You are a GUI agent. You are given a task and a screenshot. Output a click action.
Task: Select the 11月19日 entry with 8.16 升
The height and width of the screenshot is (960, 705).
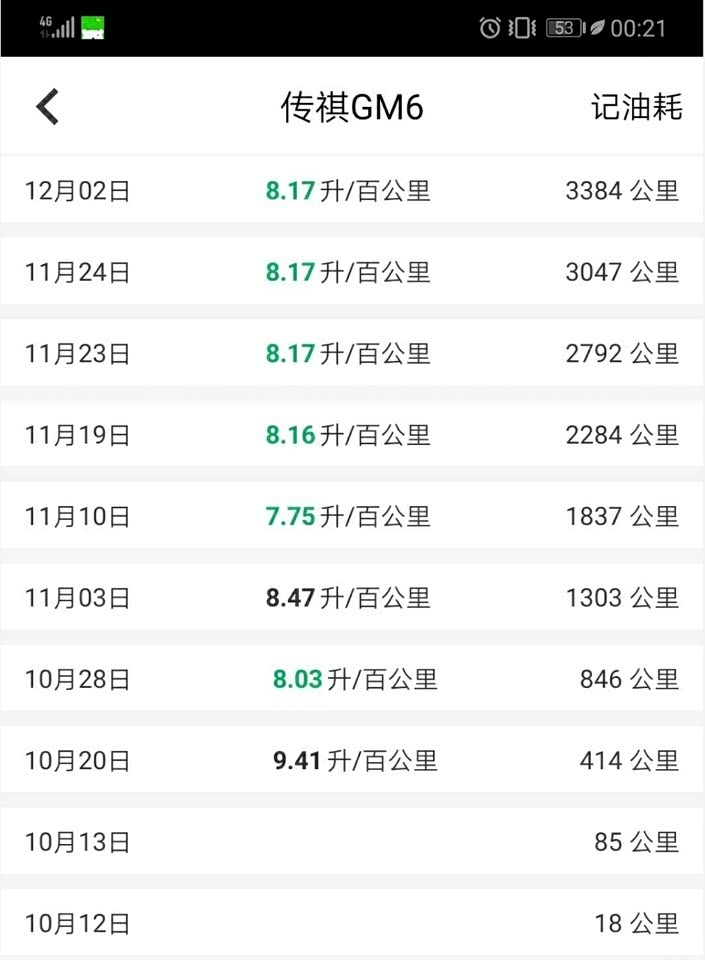click(x=352, y=435)
